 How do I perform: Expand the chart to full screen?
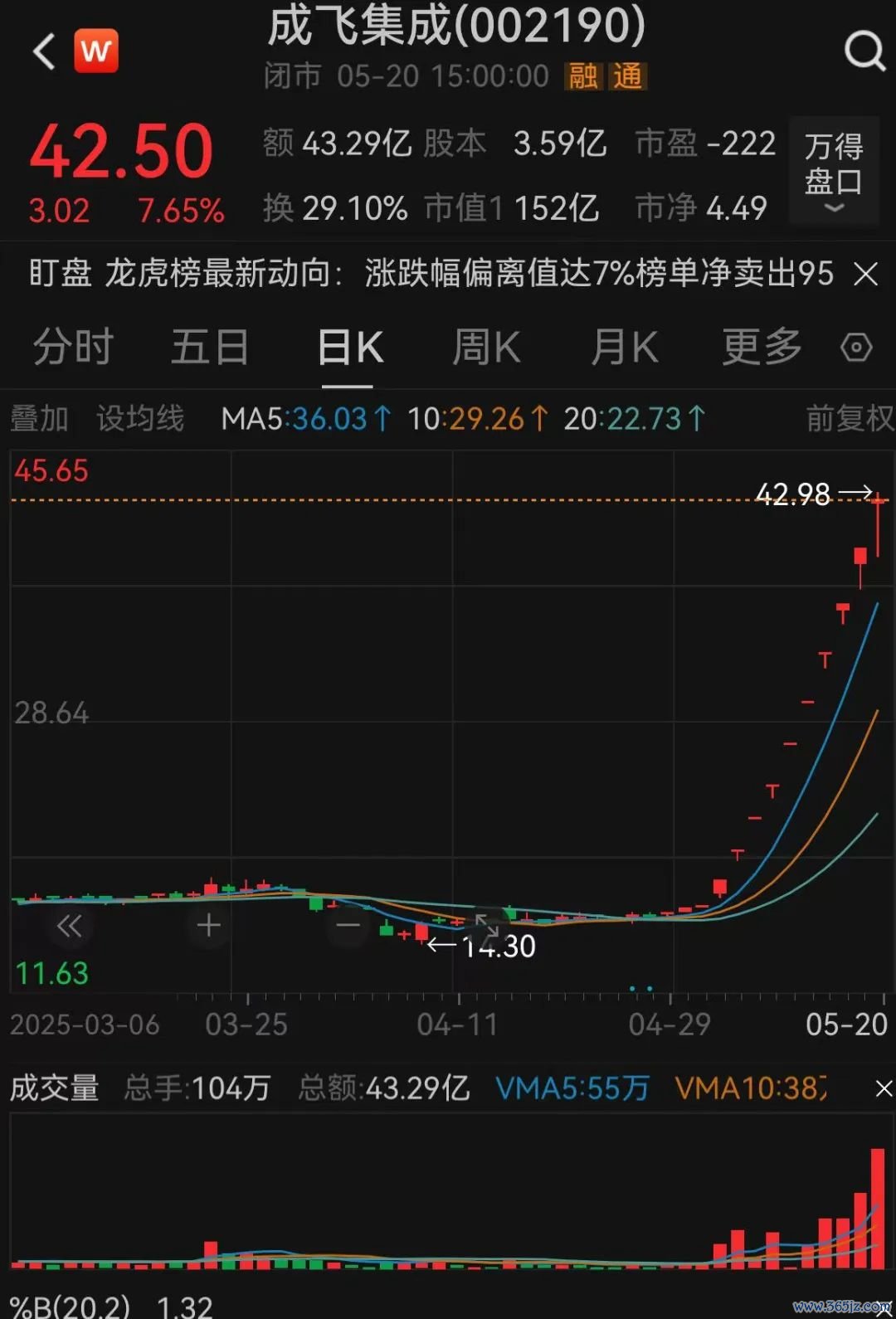(x=488, y=925)
